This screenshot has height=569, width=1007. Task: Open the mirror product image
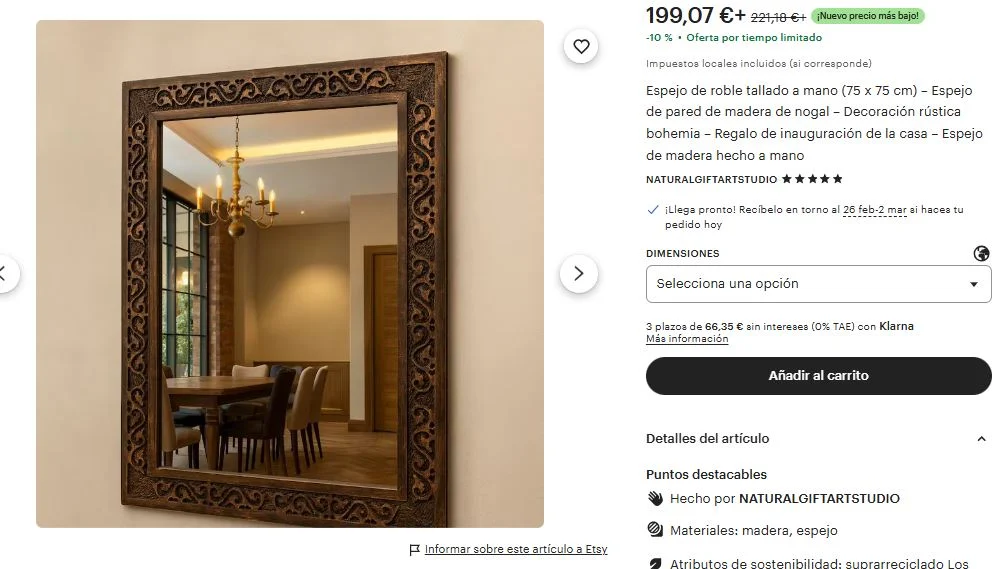pyautogui.click(x=290, y=273)
